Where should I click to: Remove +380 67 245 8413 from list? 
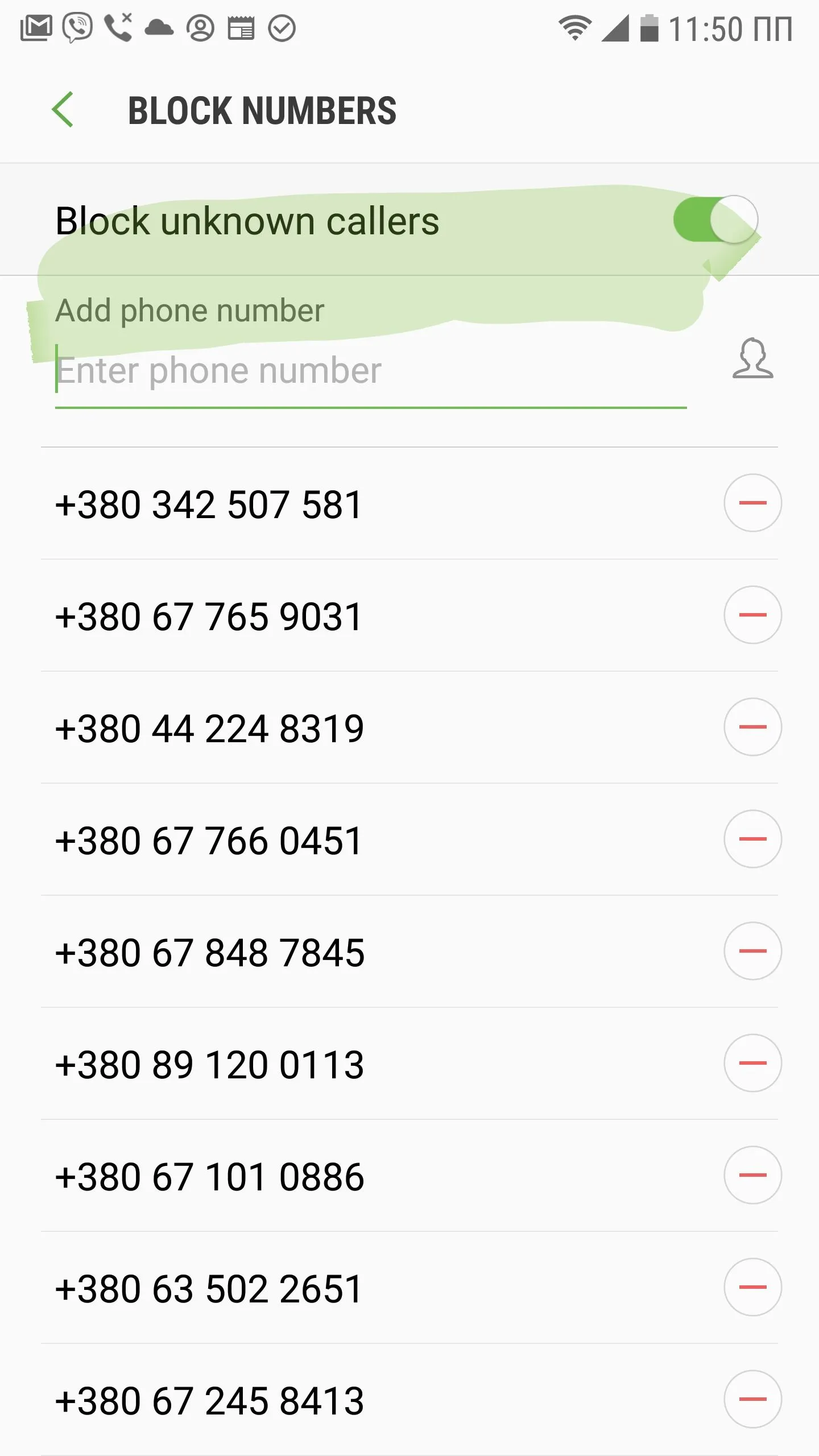(752, 1399)
